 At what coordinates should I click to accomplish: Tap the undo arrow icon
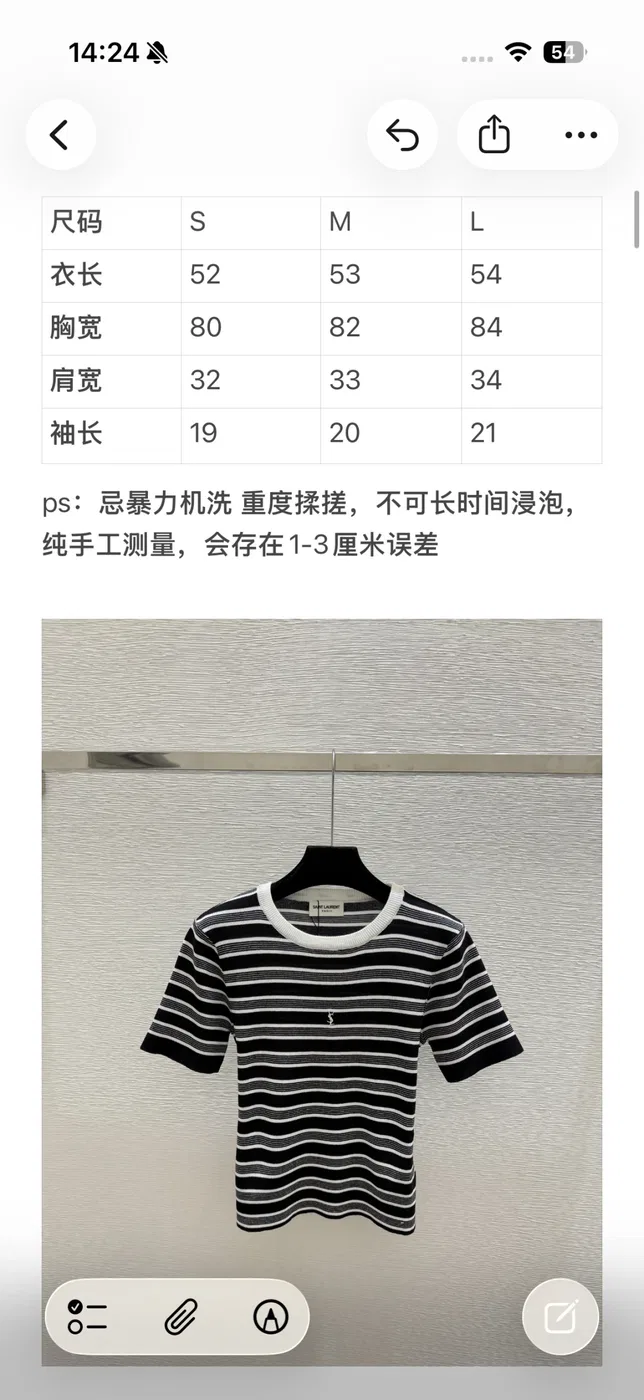click(402, 135)
